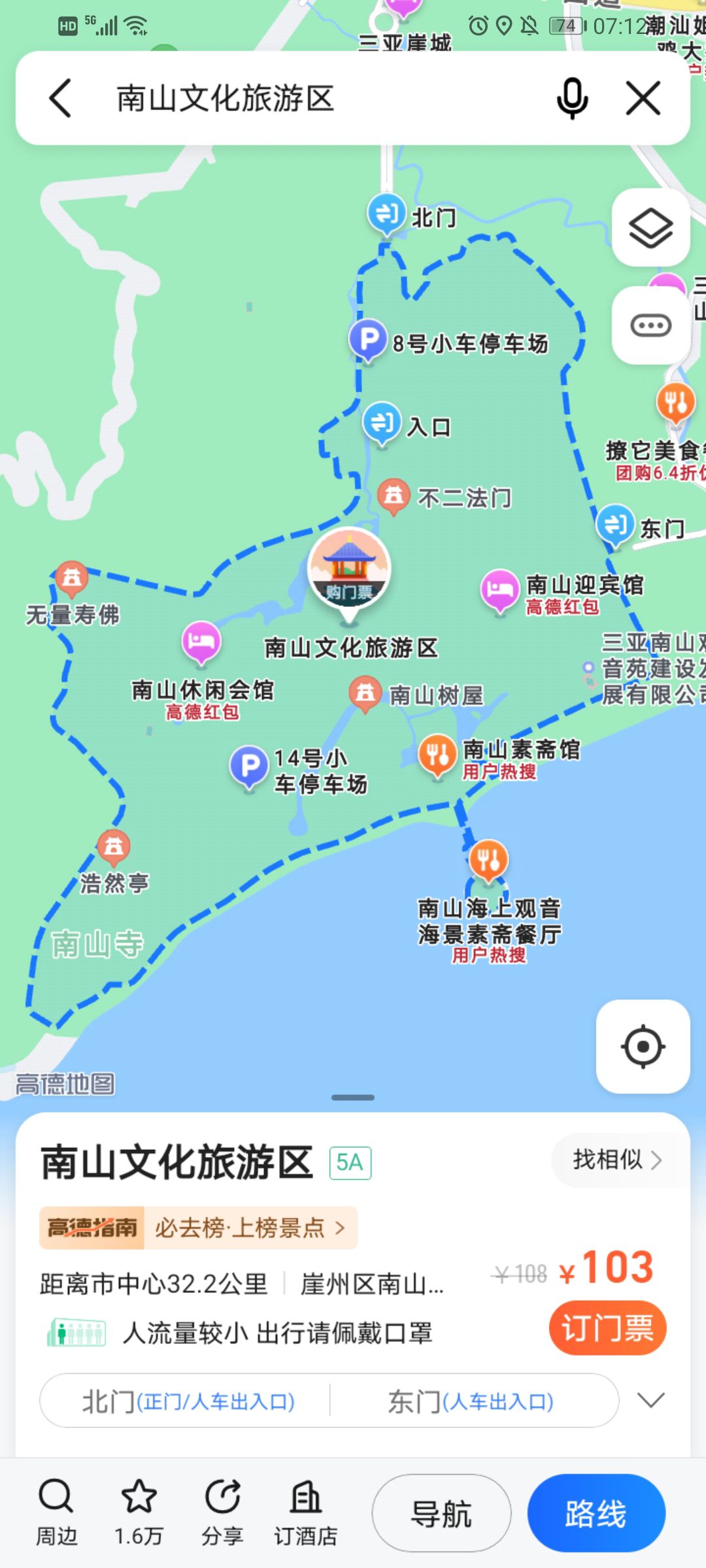
Task: Share this location via 分享
Action: 222,1512
